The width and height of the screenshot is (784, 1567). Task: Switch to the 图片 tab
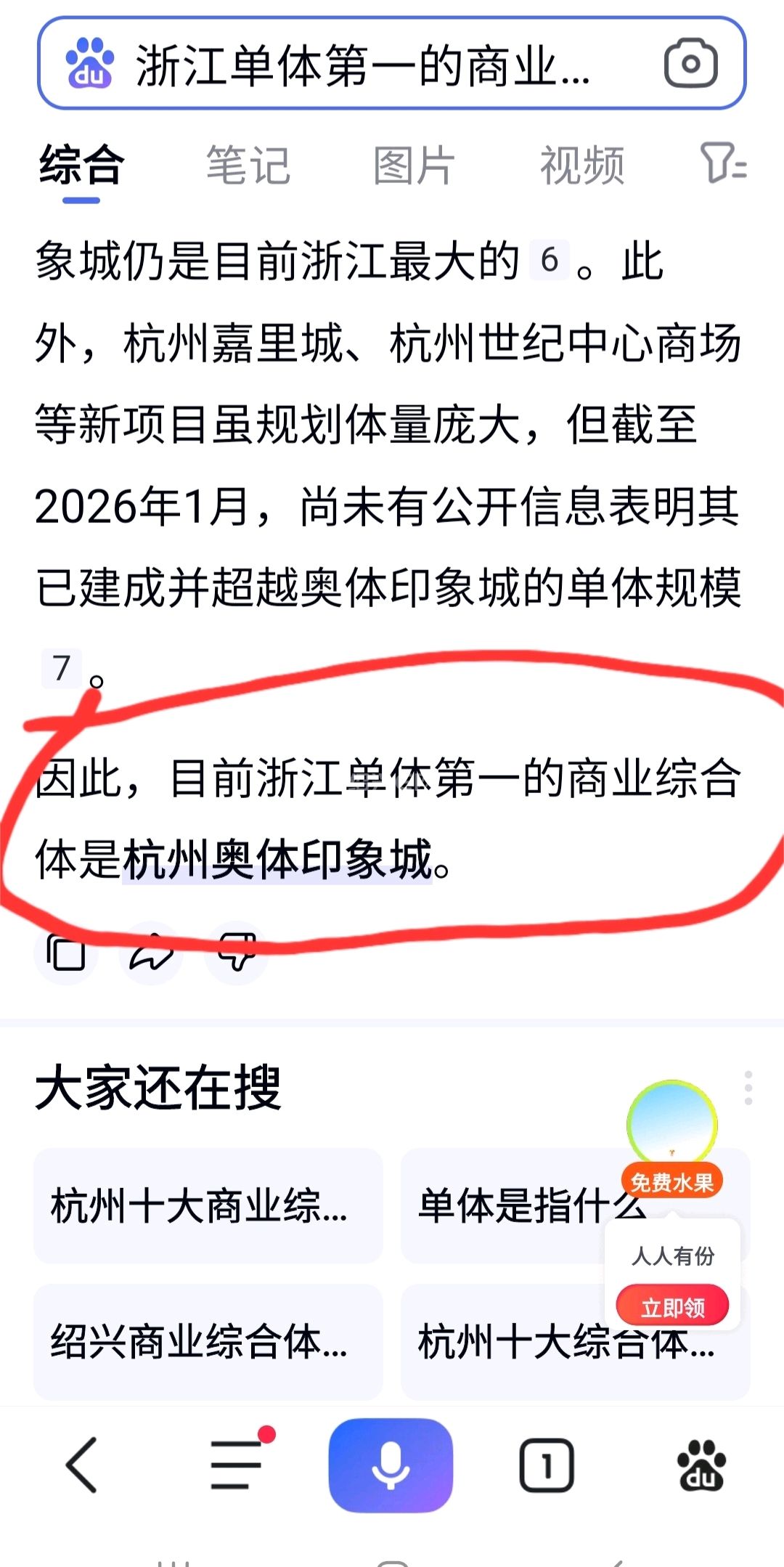point(414,166)
